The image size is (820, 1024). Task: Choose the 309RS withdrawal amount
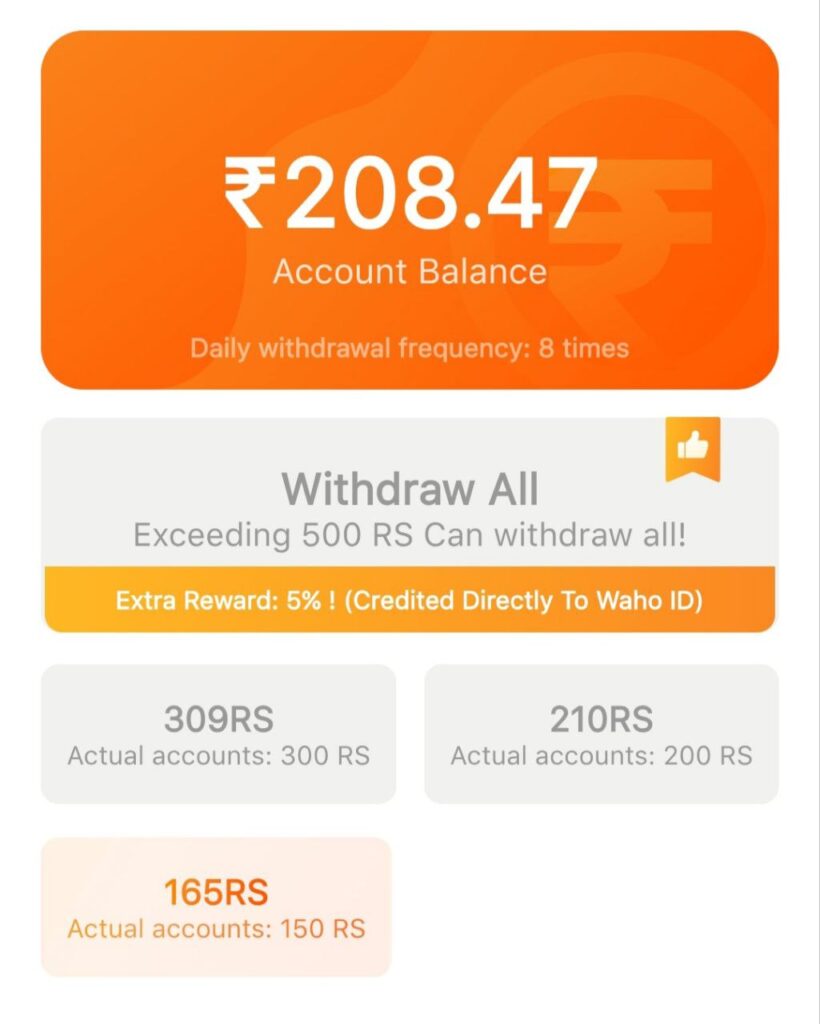(218, 733)
